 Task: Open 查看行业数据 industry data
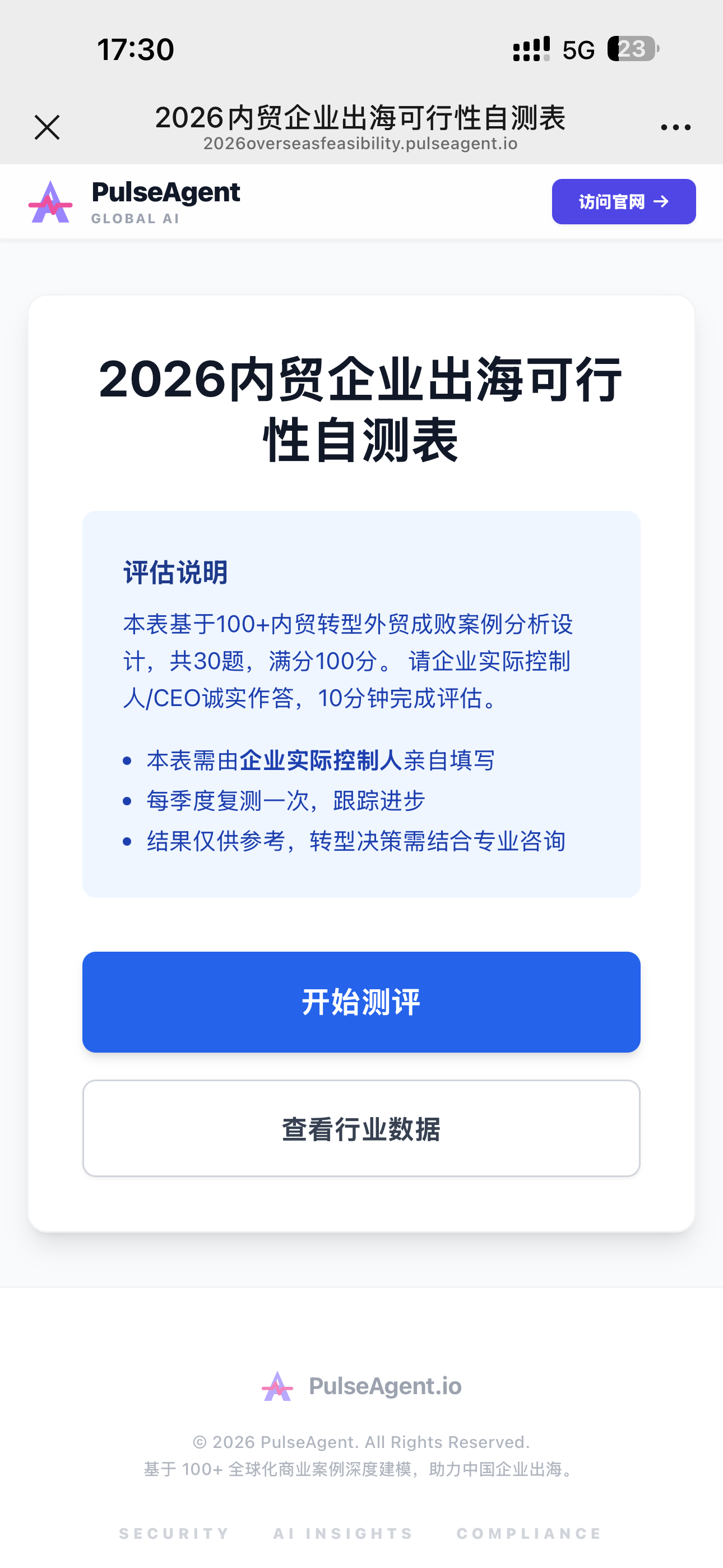point(361,1128)
